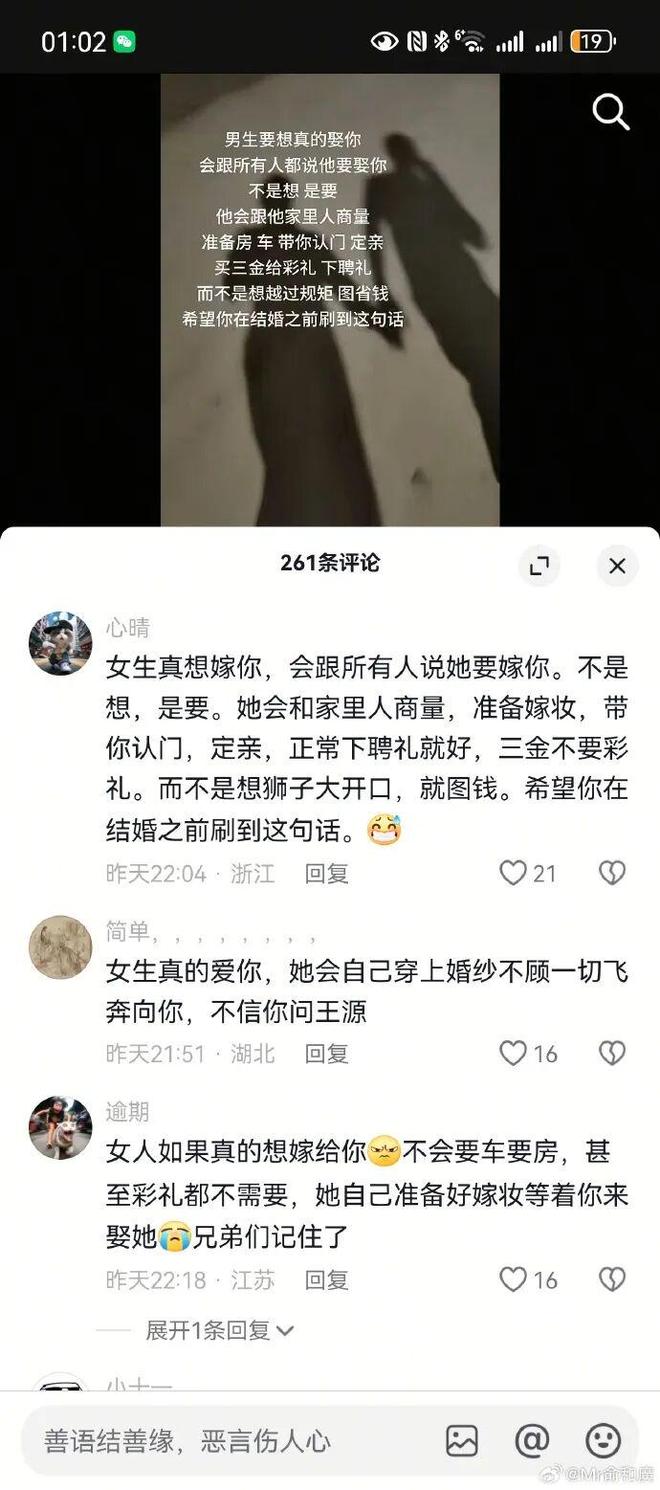Attach an image to the comment
The height and width of the screenshot is (1490, 660).
point(462,1441)
